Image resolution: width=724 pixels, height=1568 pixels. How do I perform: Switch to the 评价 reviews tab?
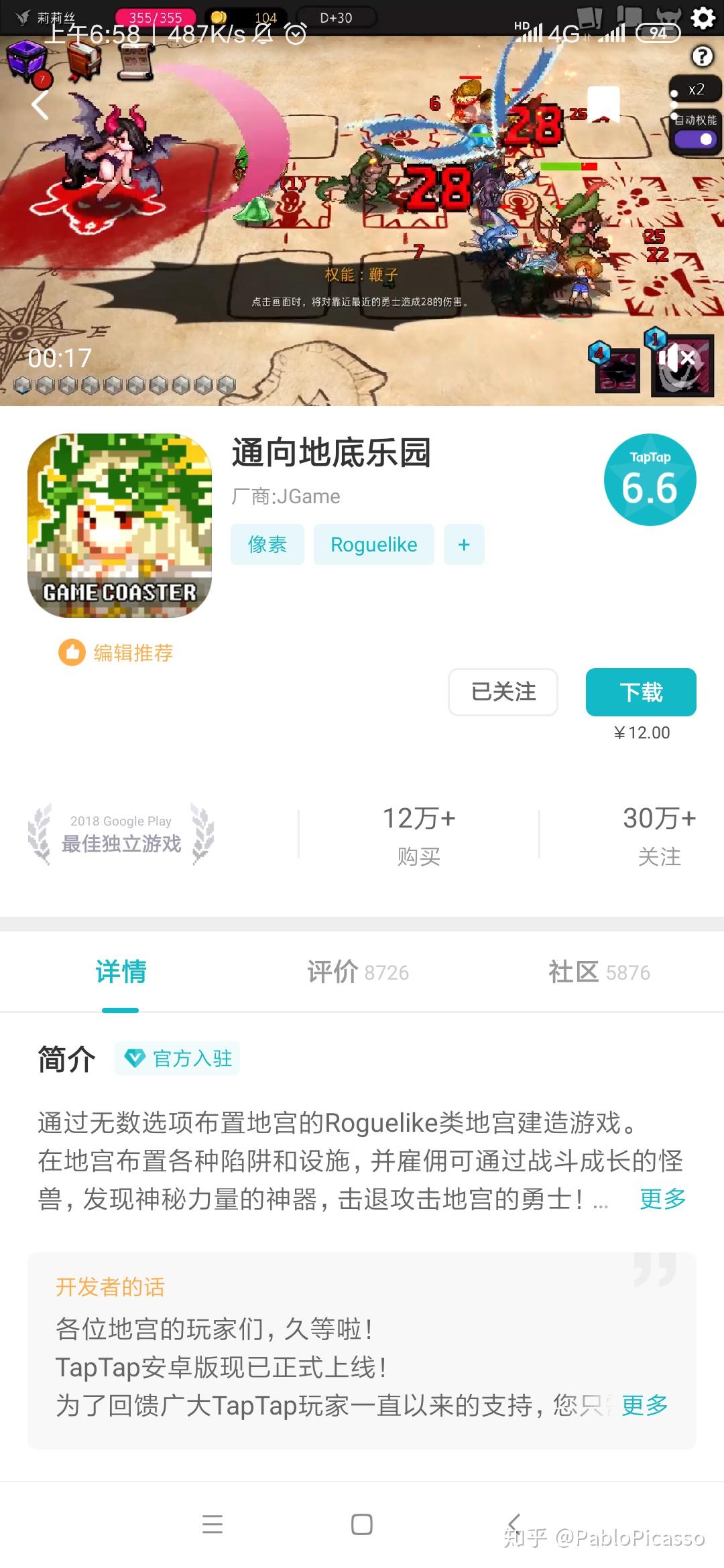click(358, 972)
